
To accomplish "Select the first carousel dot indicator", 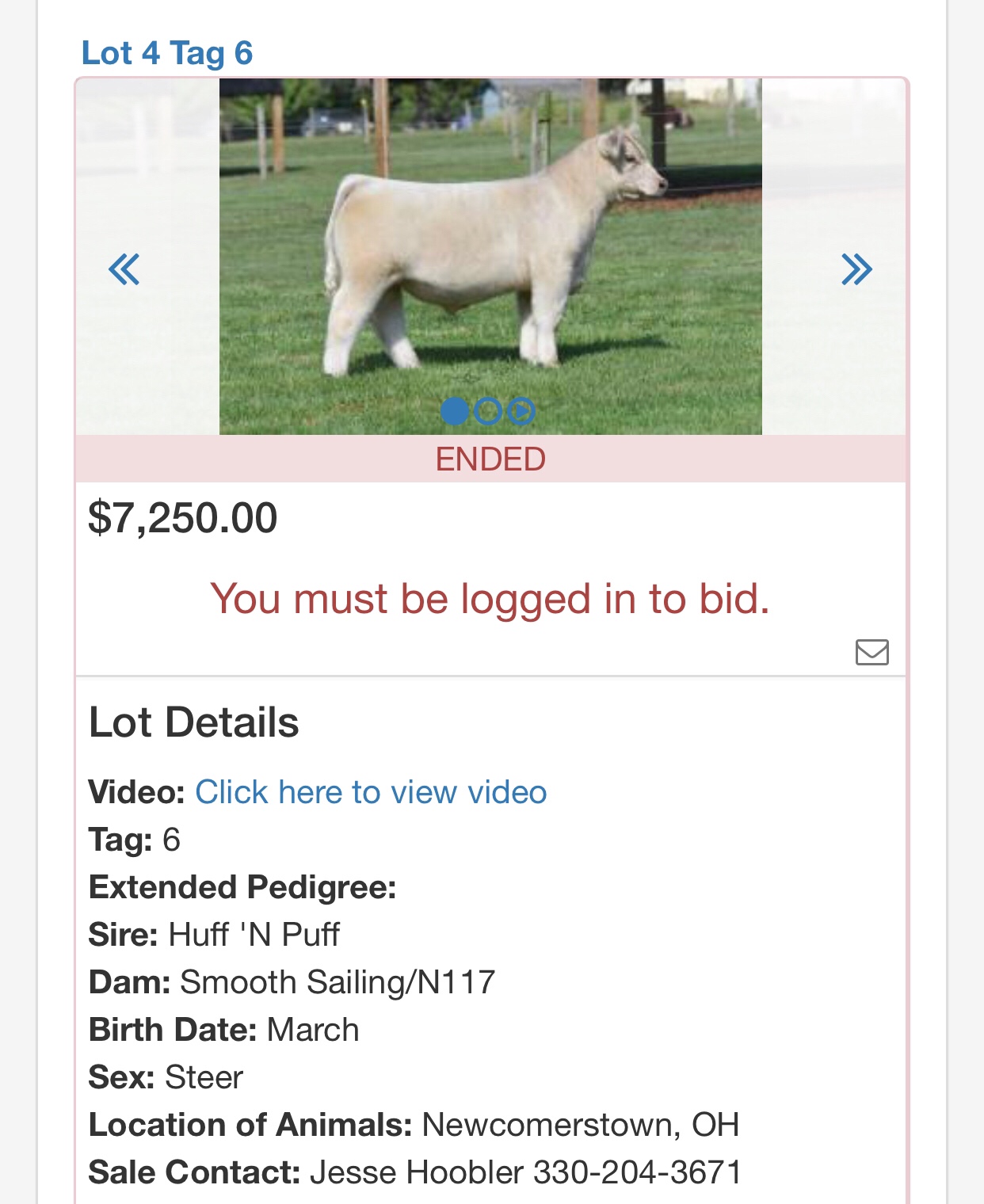I will tap(455, 411).
